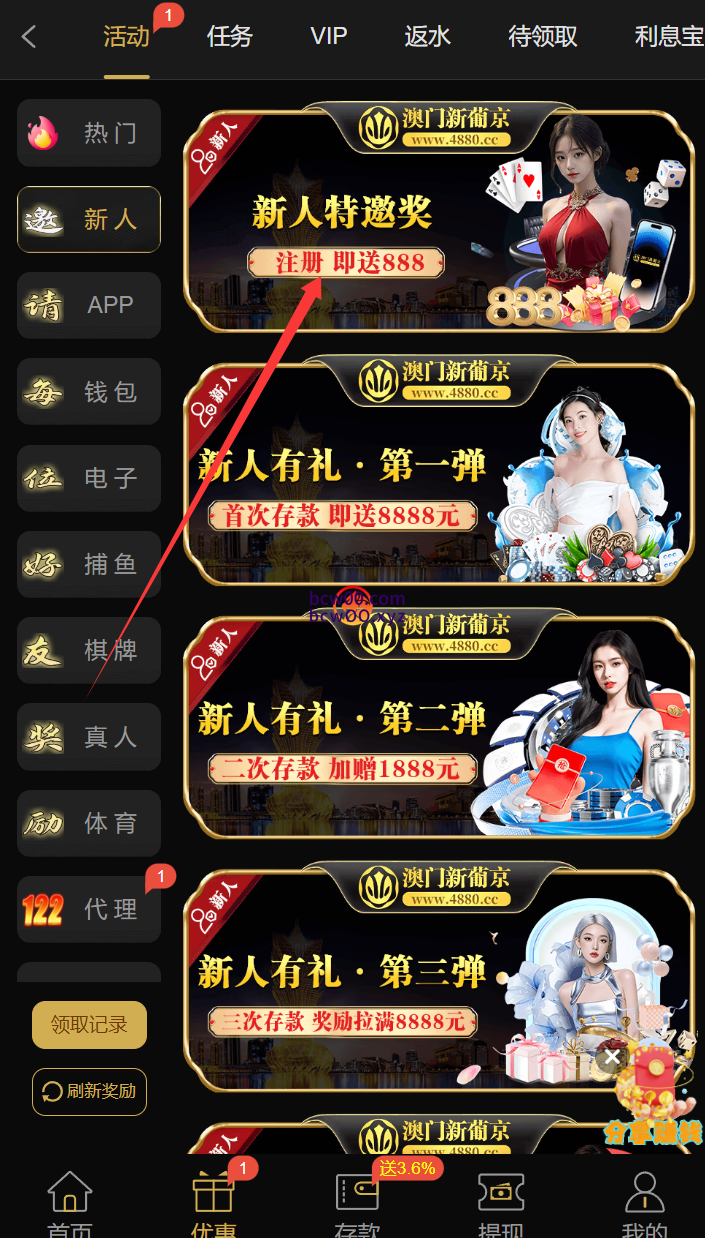Switch to the 我的 bottom tab
Viewport: 705px width, 1238px height.
coord(644,1205)
